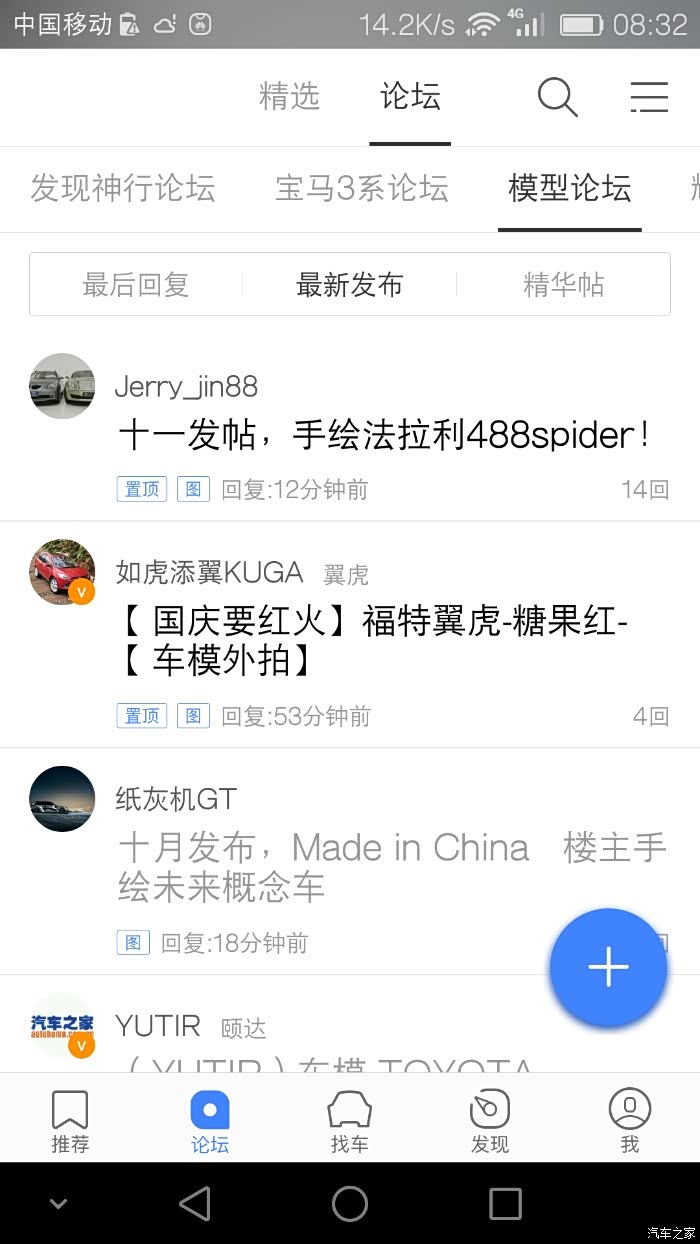Open the 我 profile tab
The height and width of the screenshot is (1244, 700).
pyautogui.click(x=630, y=1120)
